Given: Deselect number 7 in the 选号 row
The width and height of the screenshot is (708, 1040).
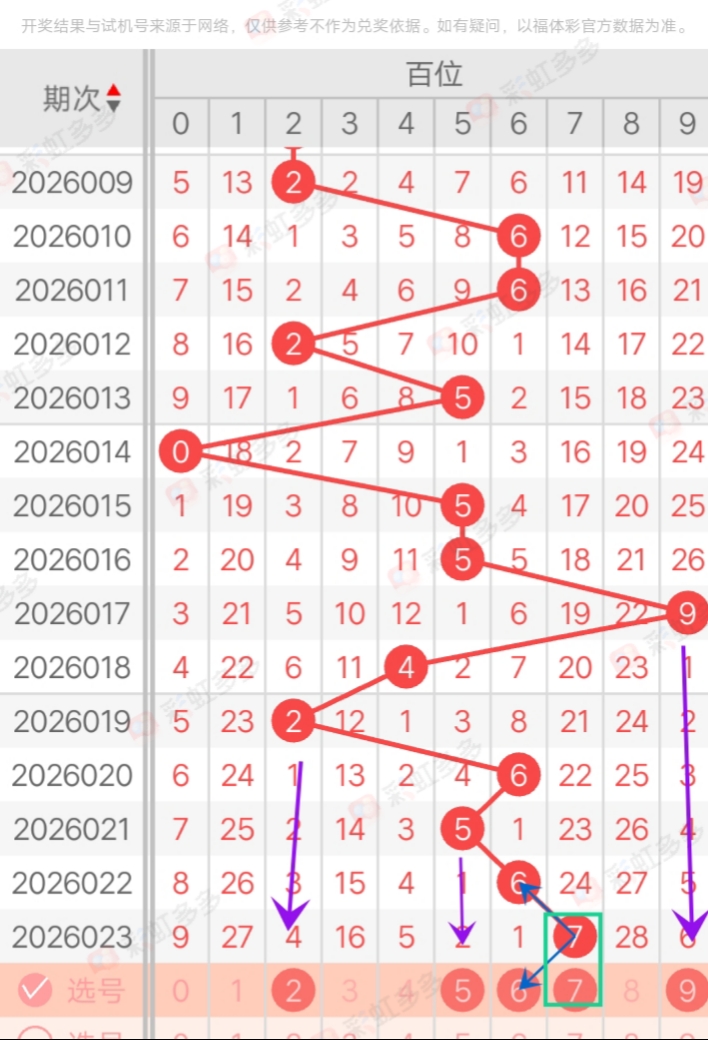Looking at the screenshot, I should click(575, 990).
